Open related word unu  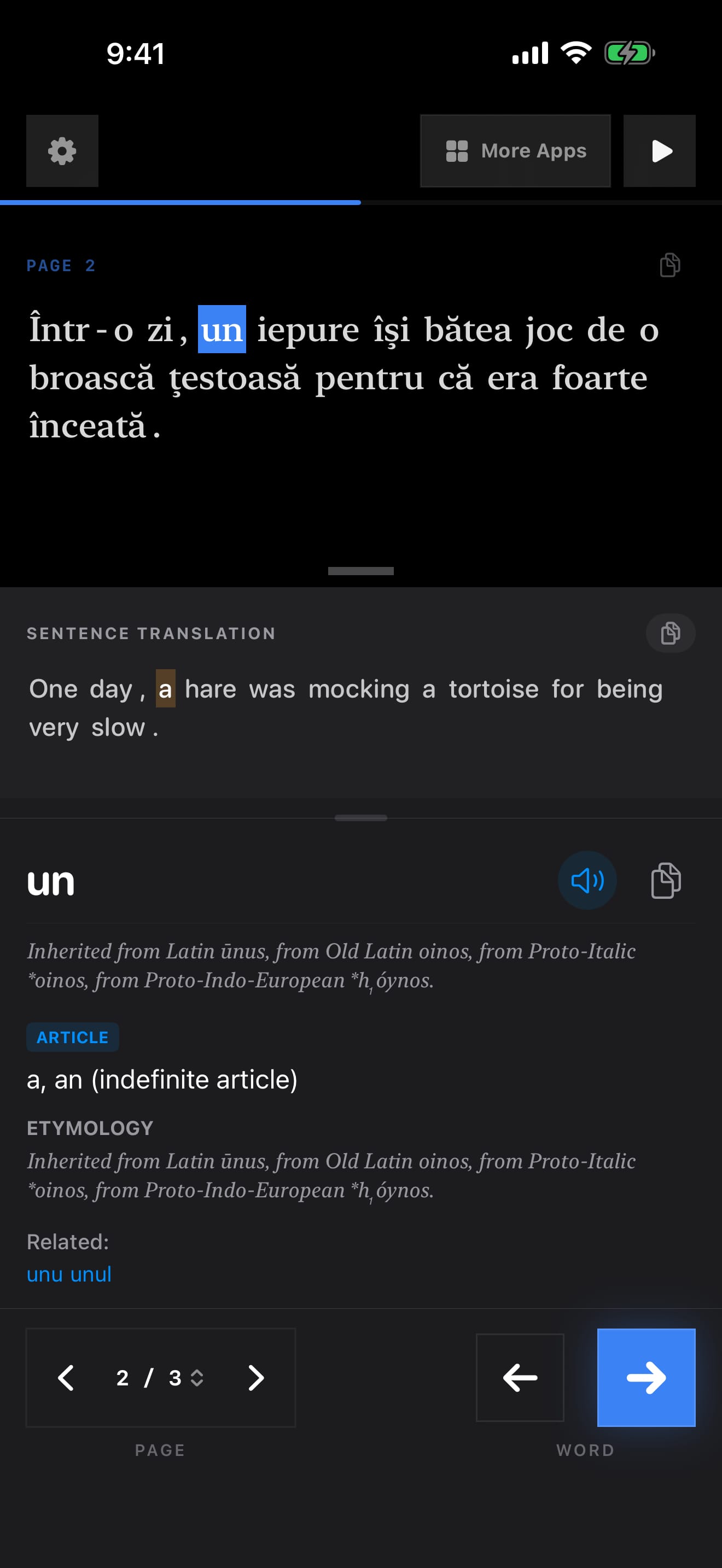click(44, 1273)
